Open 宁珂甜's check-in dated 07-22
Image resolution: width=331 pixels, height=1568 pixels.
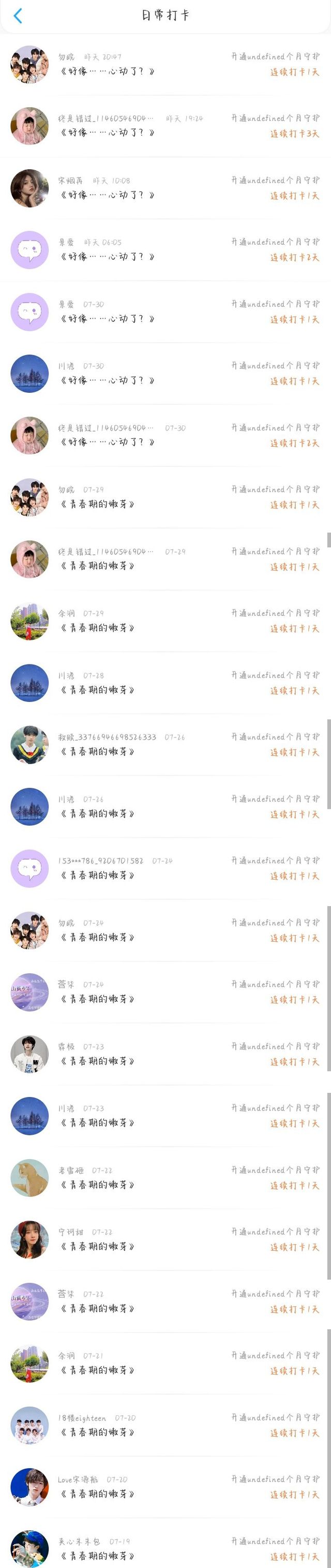(165, 1240)
